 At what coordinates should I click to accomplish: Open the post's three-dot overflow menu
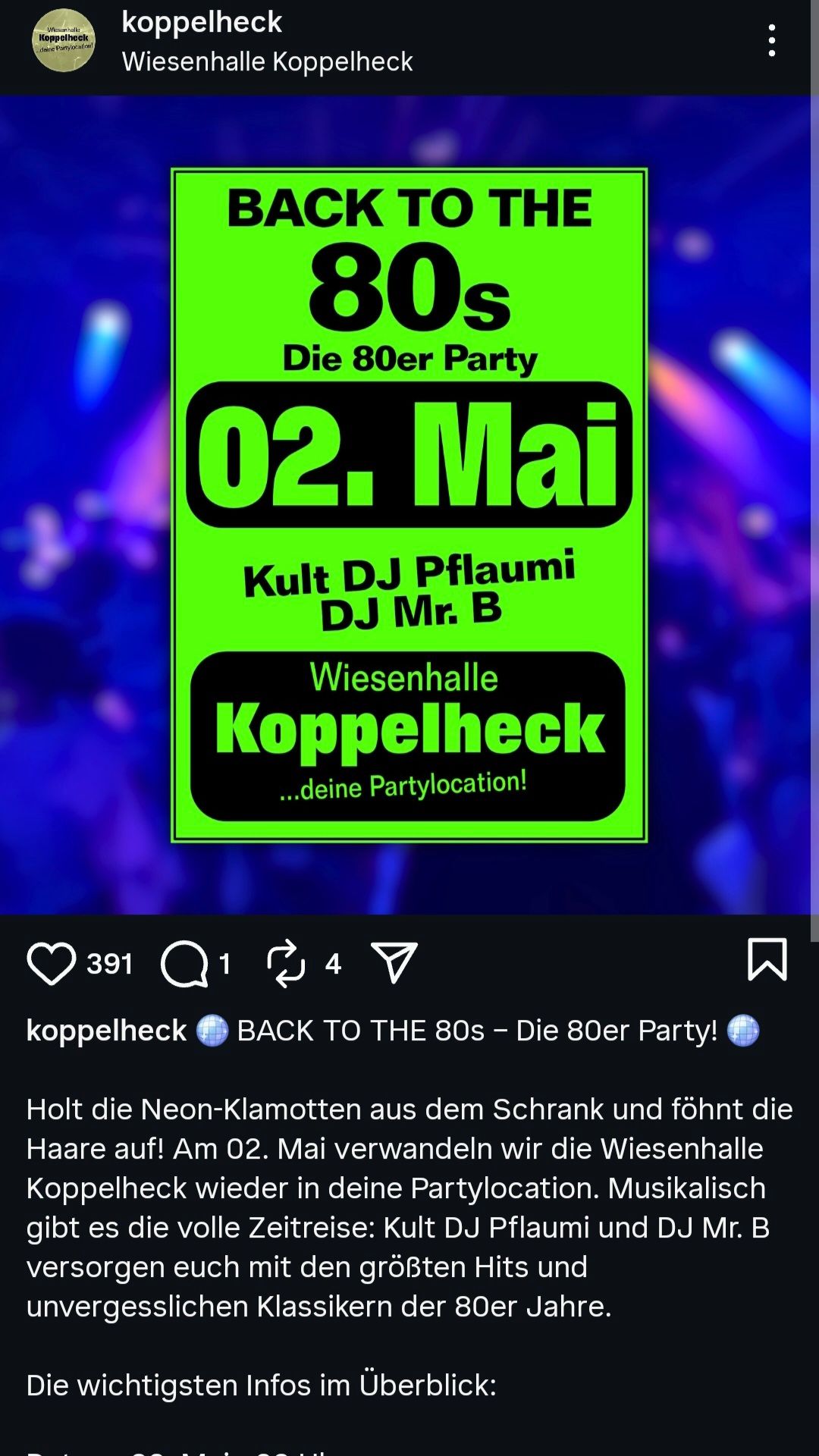point(771,41)
